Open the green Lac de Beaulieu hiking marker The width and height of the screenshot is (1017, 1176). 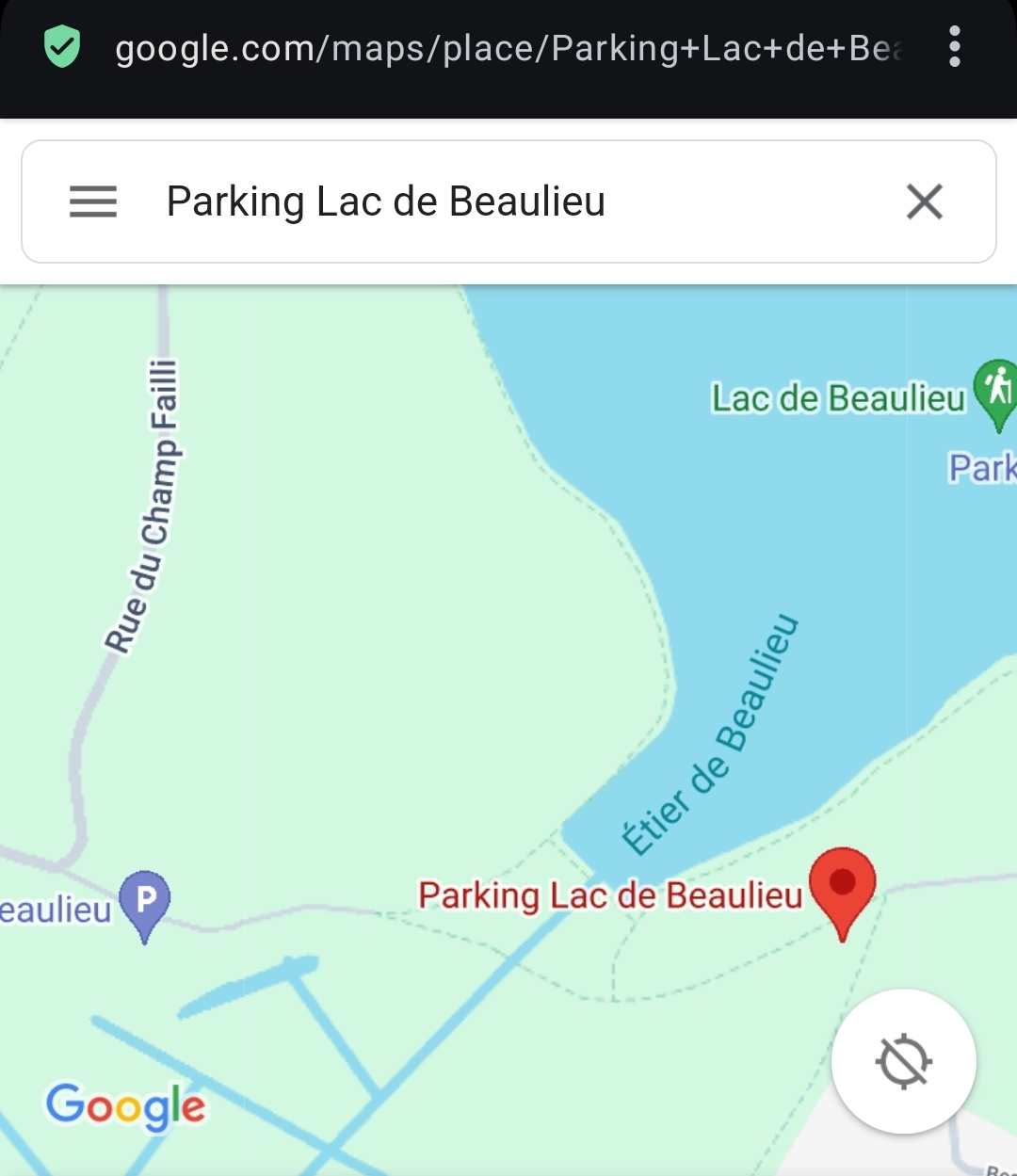click(x=996, y=390)
